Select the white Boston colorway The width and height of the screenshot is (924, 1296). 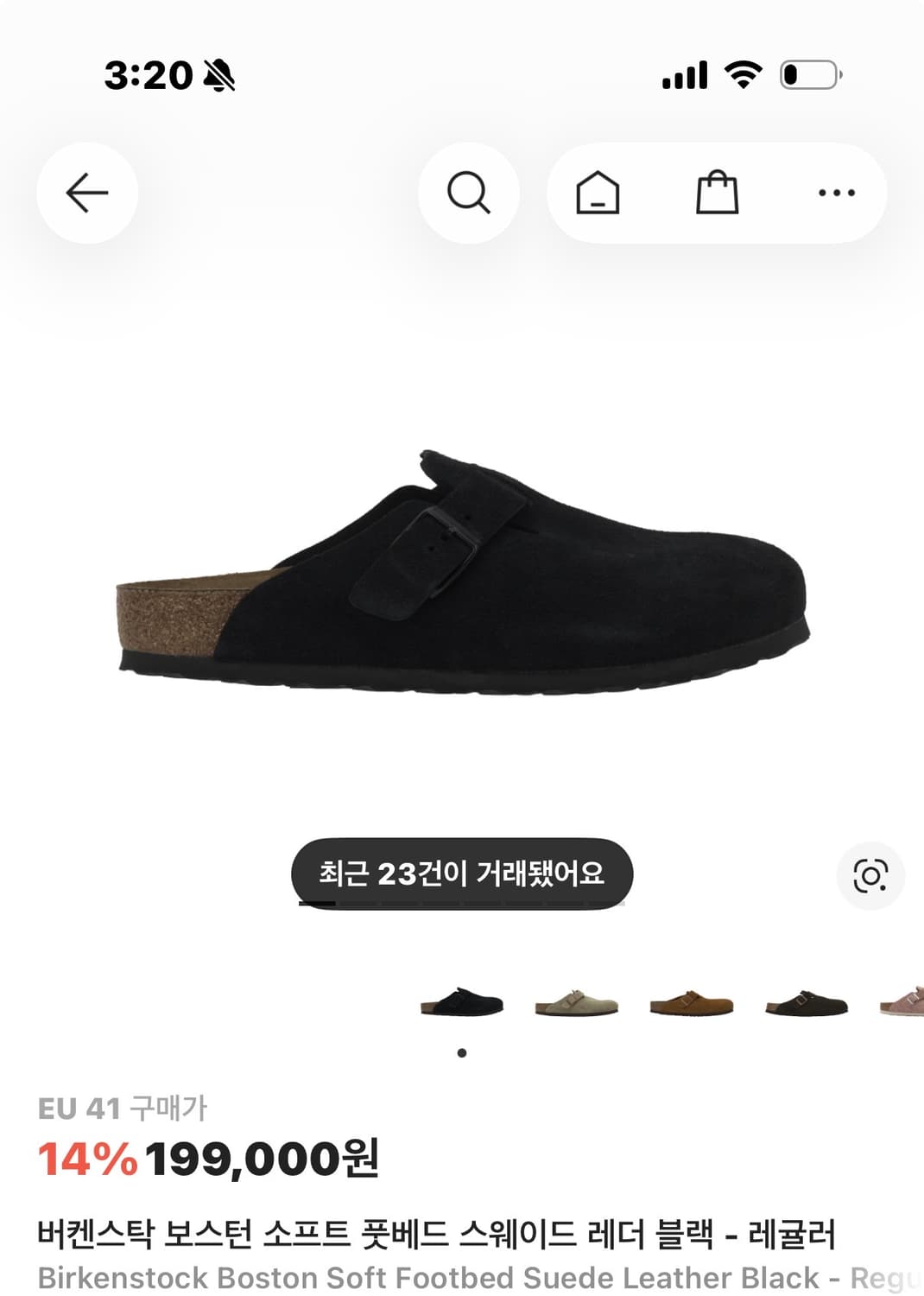click(577, 1002)
